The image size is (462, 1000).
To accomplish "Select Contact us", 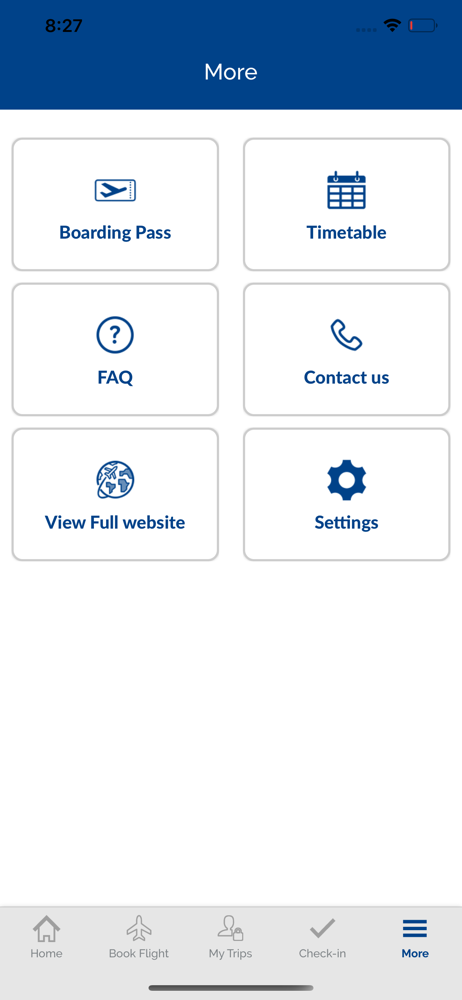I will point(346,349).
